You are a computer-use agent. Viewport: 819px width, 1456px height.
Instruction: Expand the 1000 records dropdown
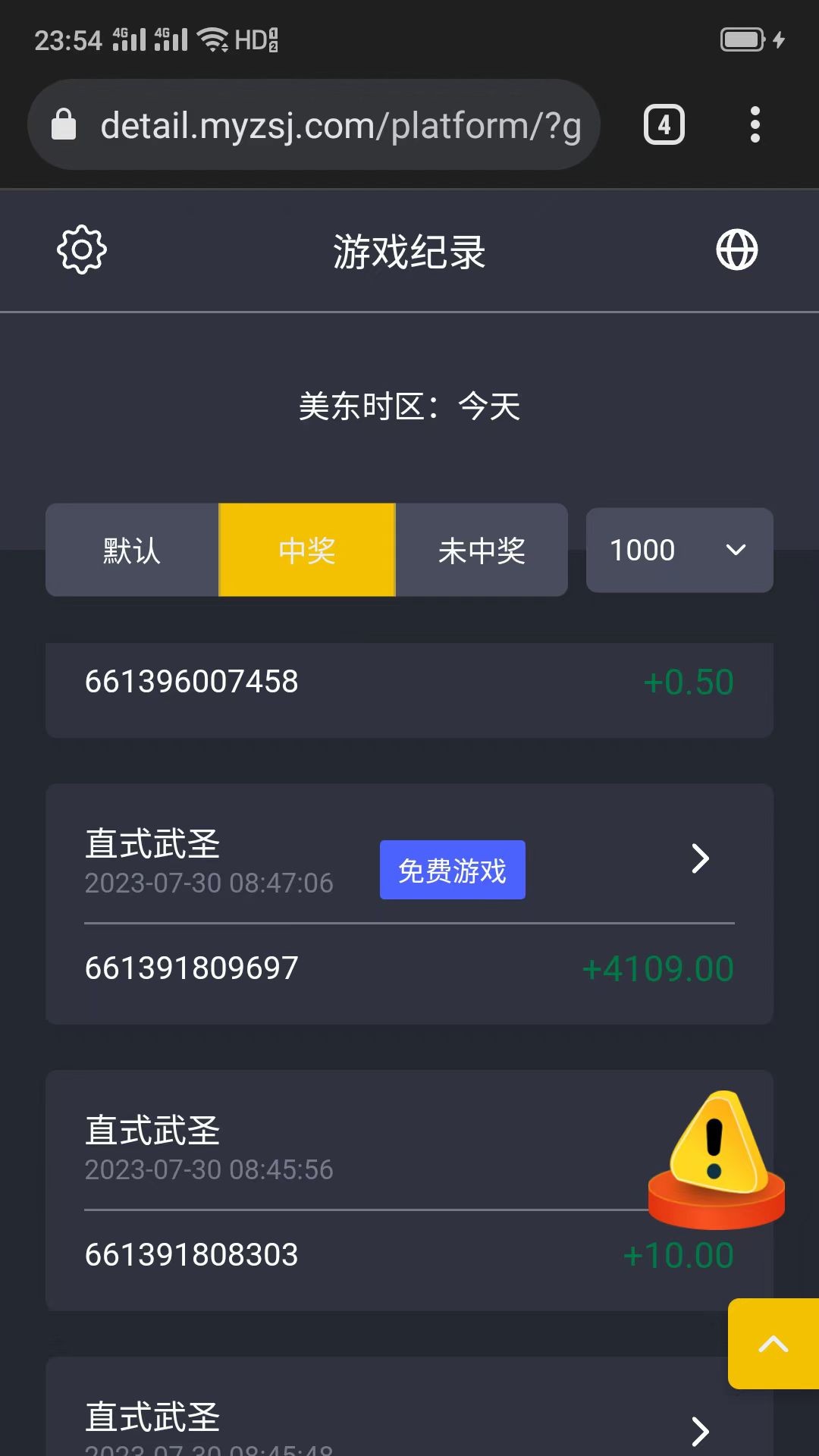pos(679,550)
